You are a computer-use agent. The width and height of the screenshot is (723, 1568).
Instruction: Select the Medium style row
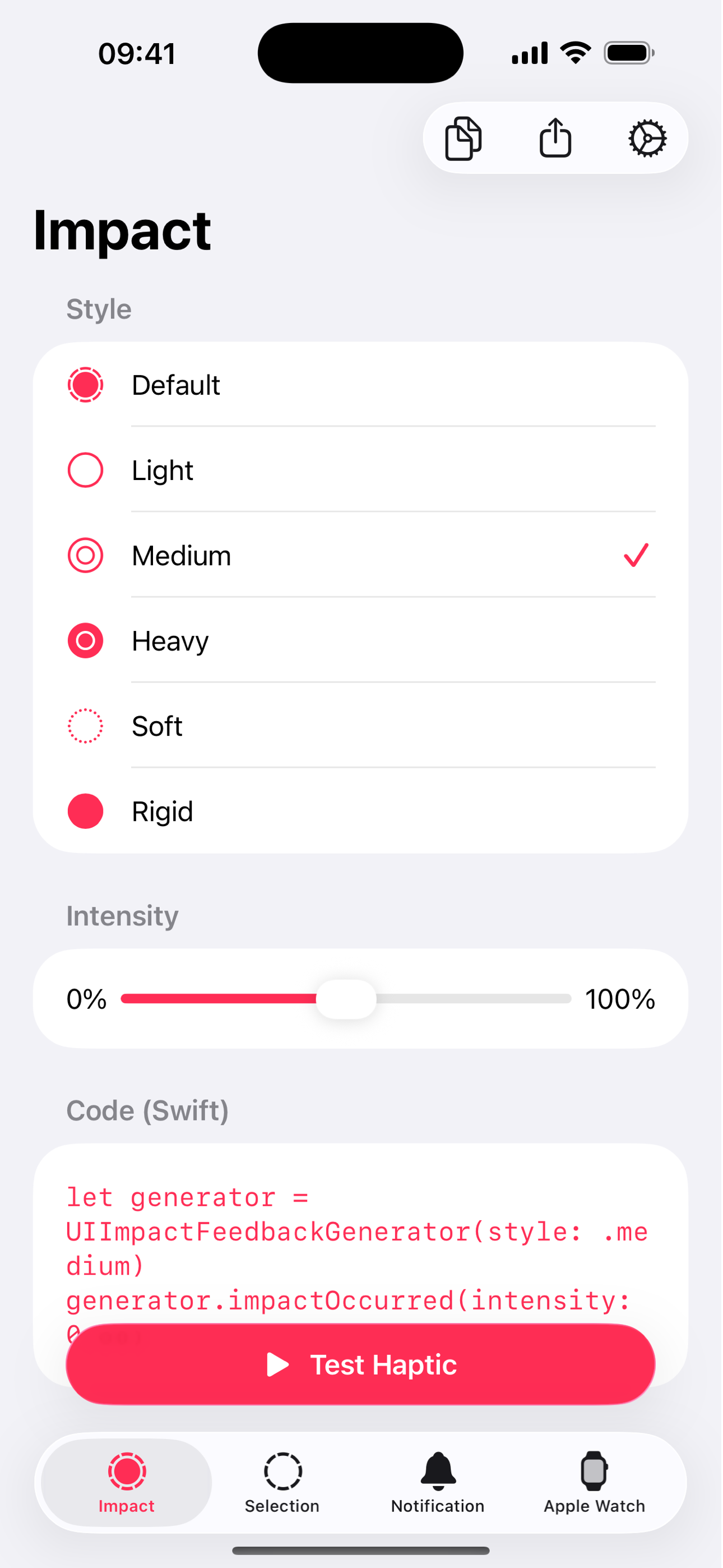click(361, 555)
